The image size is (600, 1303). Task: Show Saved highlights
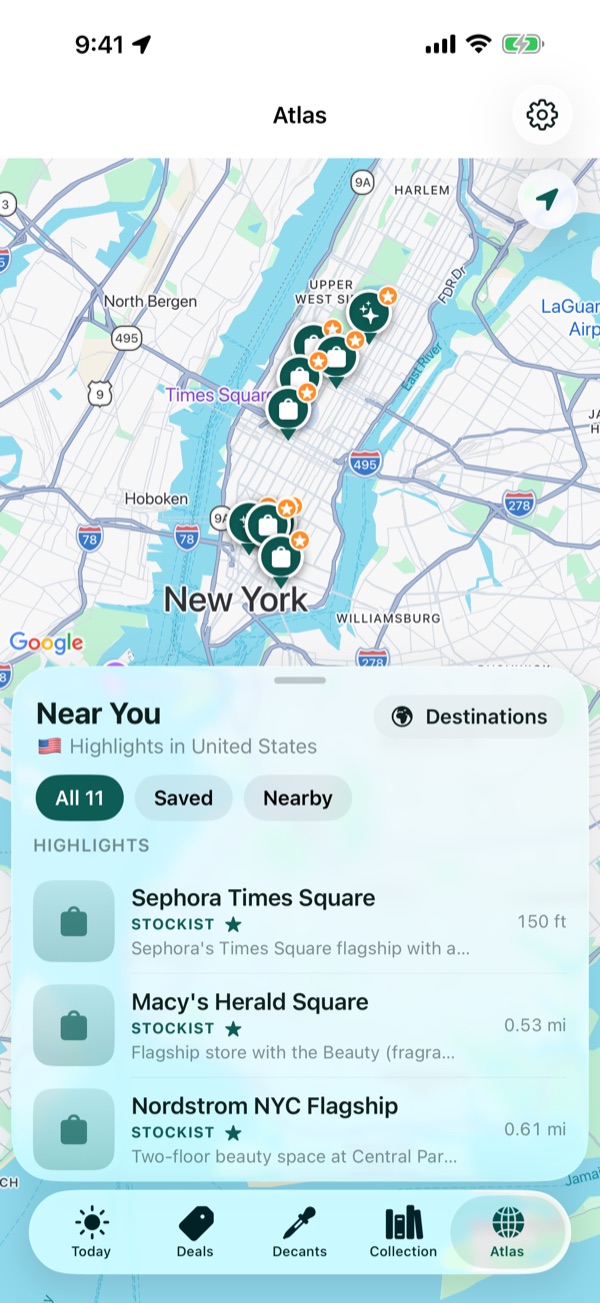pos(183,798)
